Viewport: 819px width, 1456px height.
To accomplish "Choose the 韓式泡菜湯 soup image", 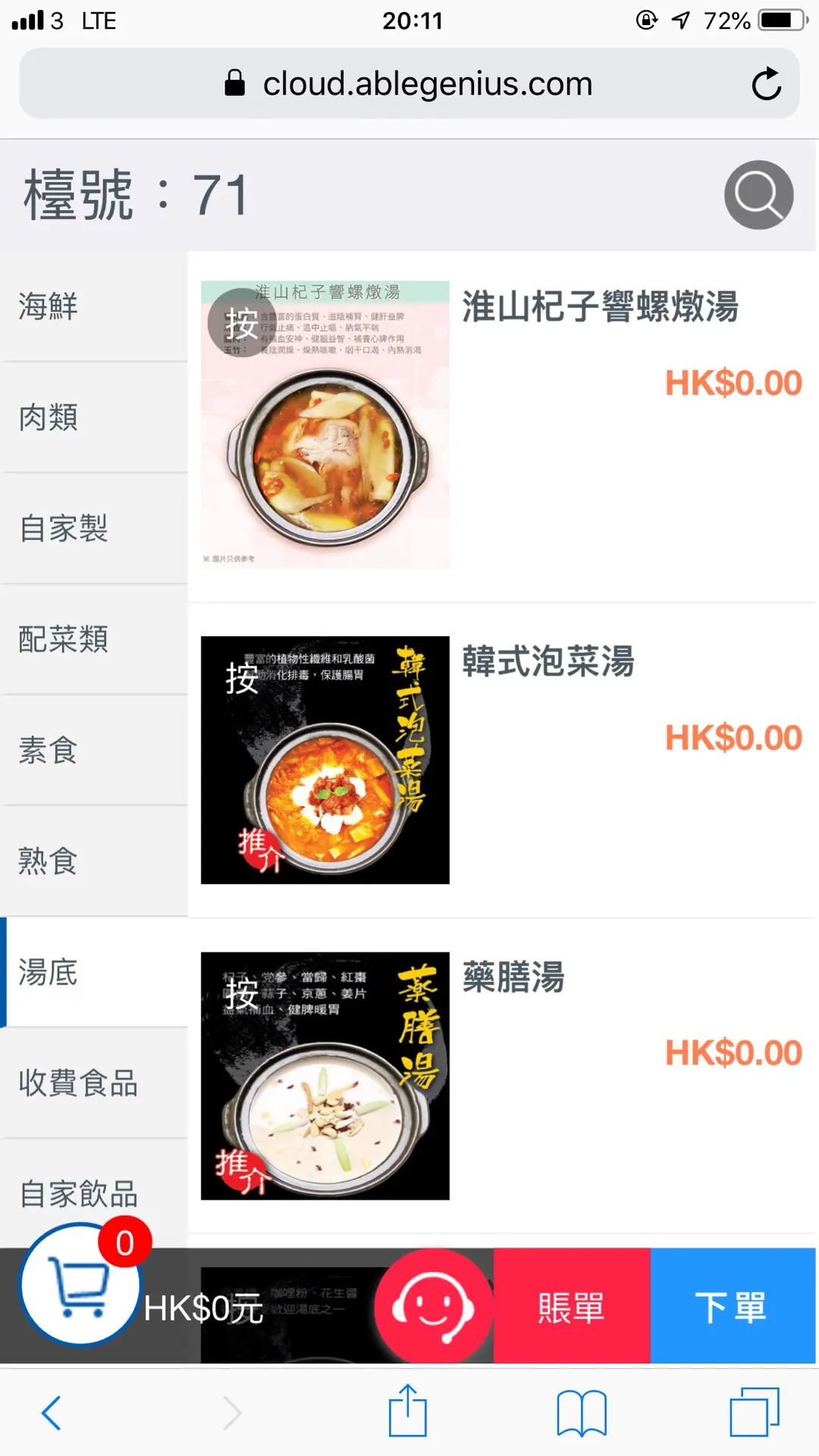I will coord(325,760).
